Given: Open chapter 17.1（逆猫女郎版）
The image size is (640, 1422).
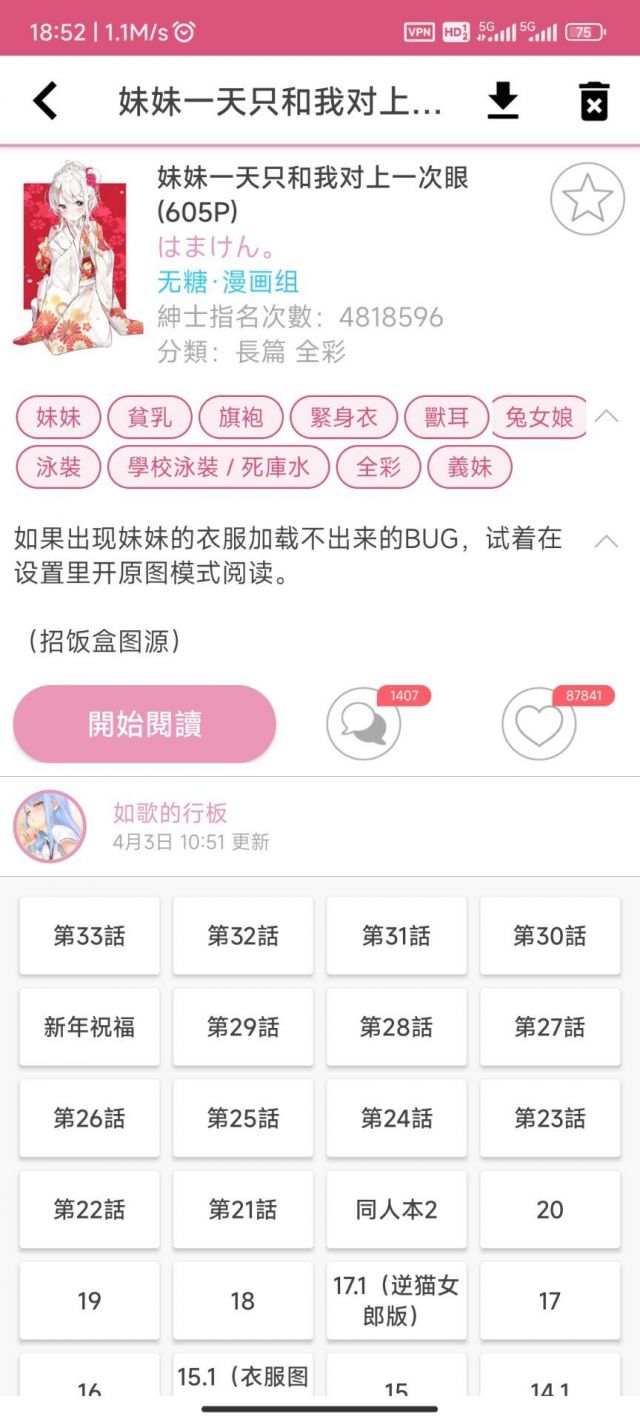Looking at the screenshot, I should tap(396, 1301).
